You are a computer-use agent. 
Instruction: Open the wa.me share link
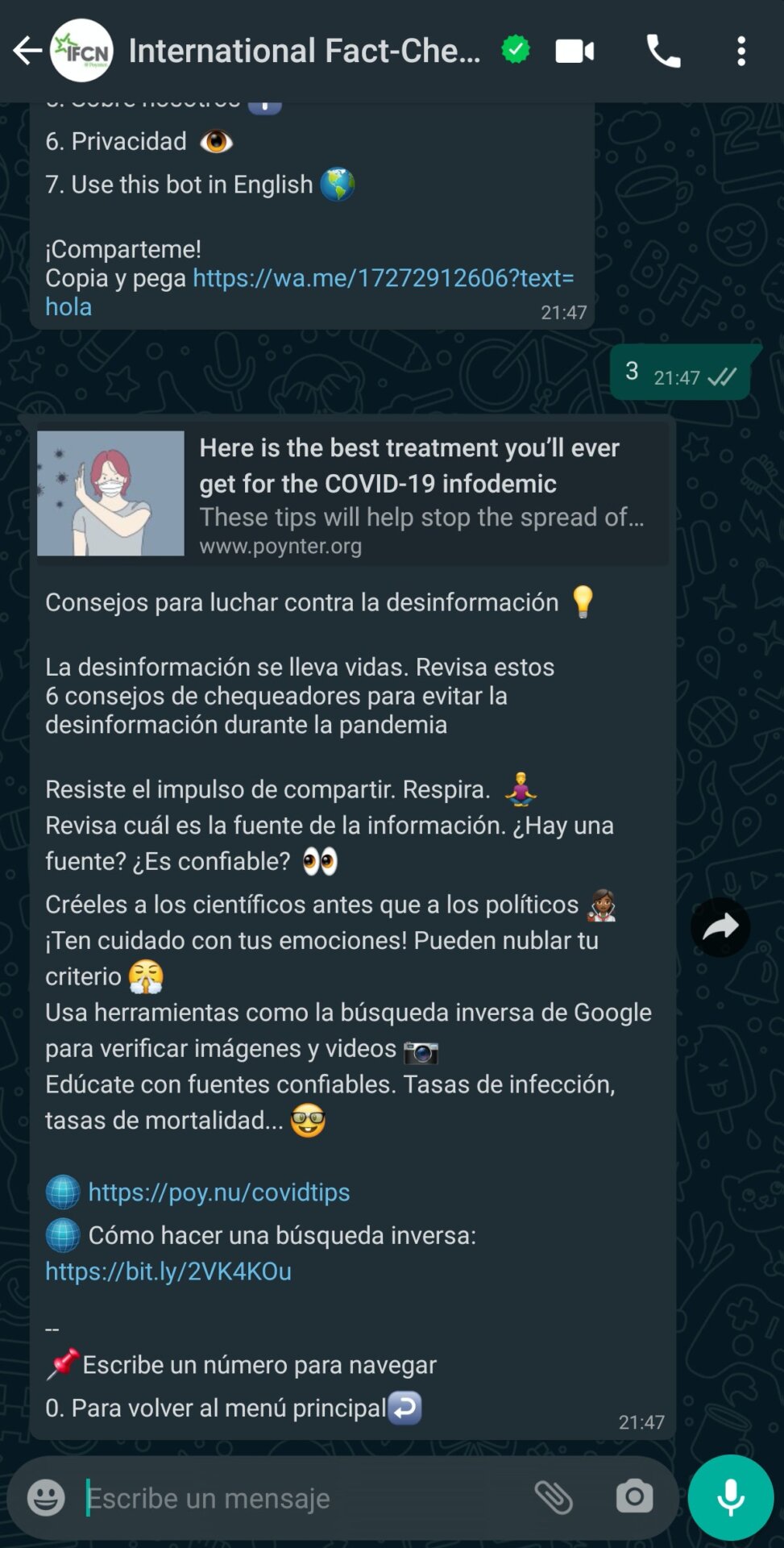pyautogui.click(x=383, y=278)
